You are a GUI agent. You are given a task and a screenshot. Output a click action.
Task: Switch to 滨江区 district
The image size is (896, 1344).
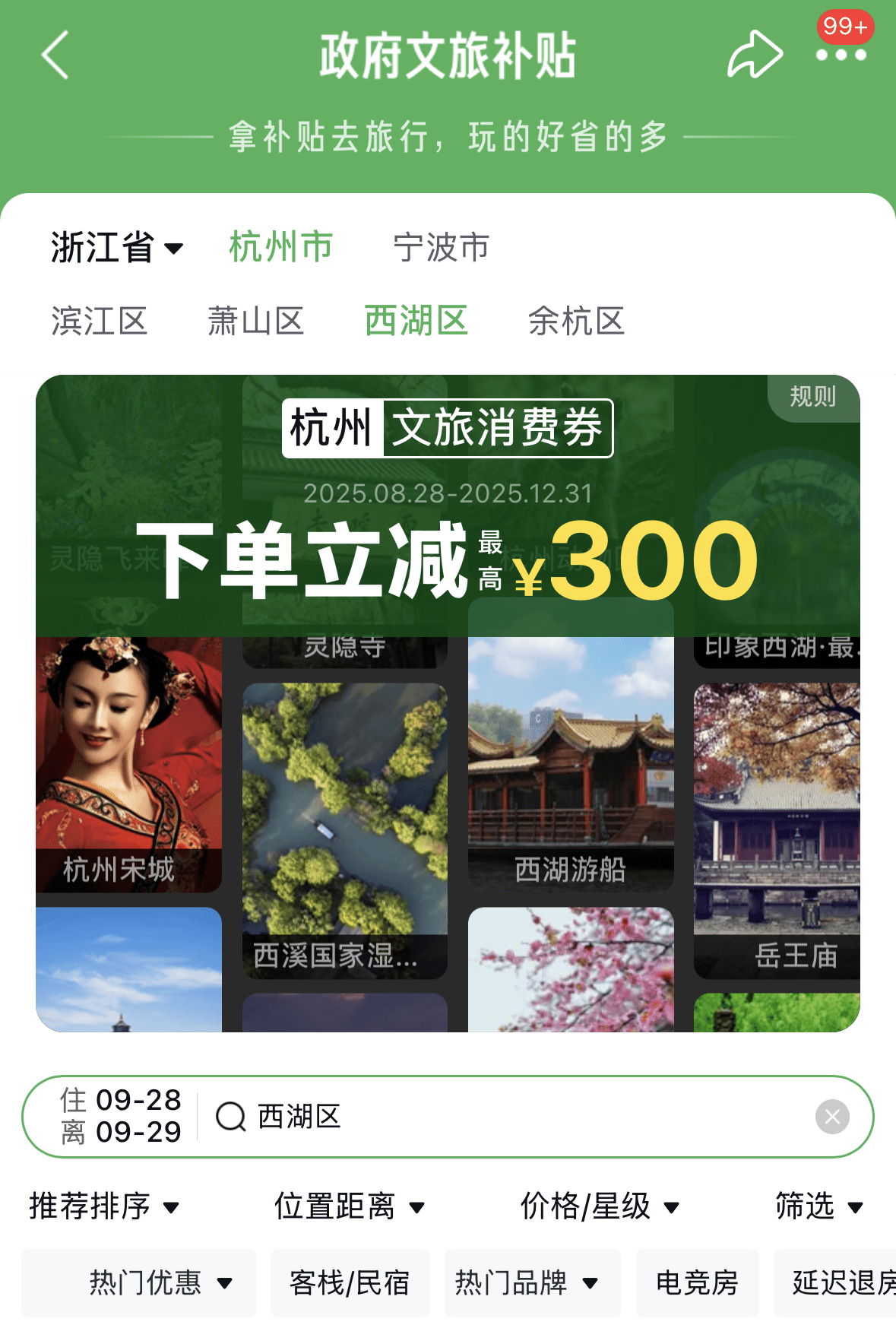coord(99,322)
